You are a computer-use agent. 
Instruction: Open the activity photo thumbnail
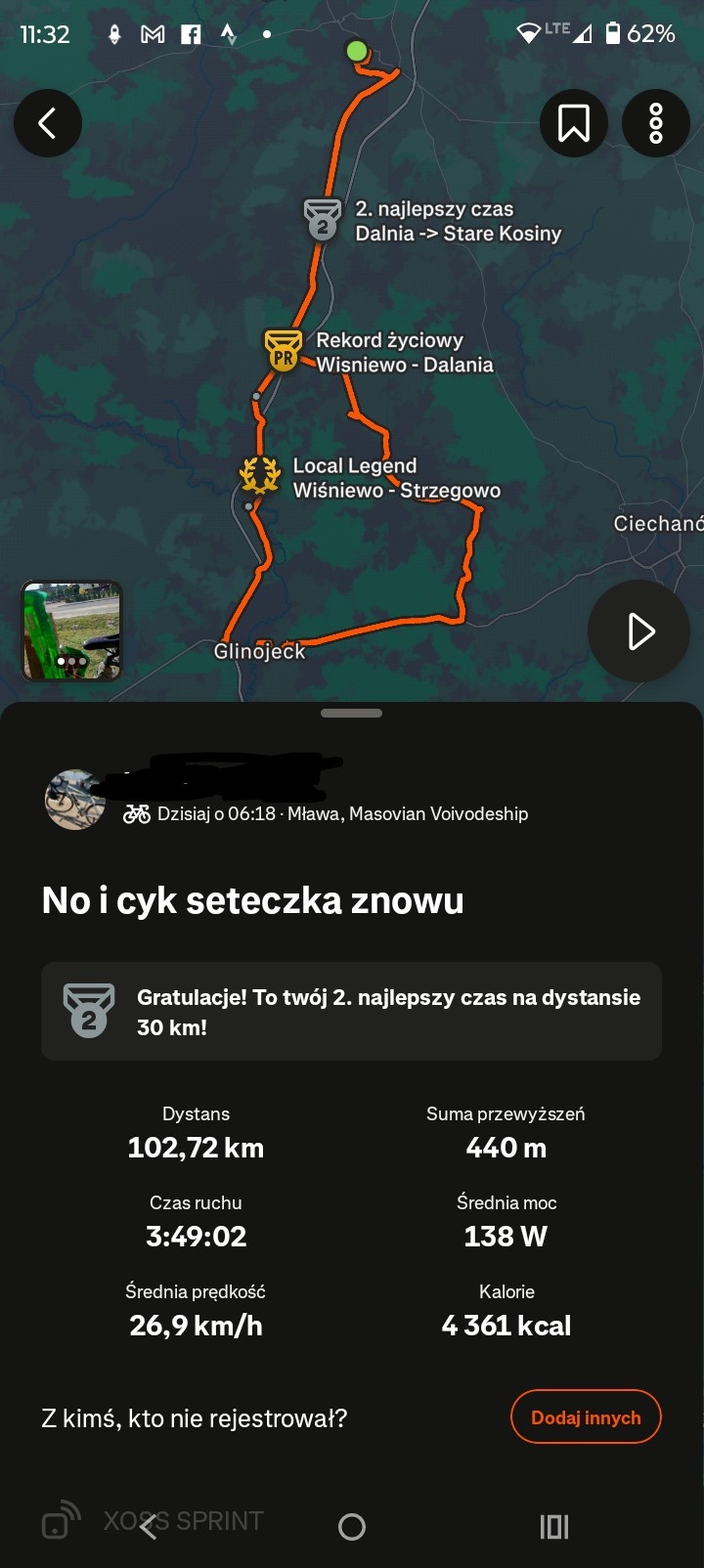(x=72, y=626)
